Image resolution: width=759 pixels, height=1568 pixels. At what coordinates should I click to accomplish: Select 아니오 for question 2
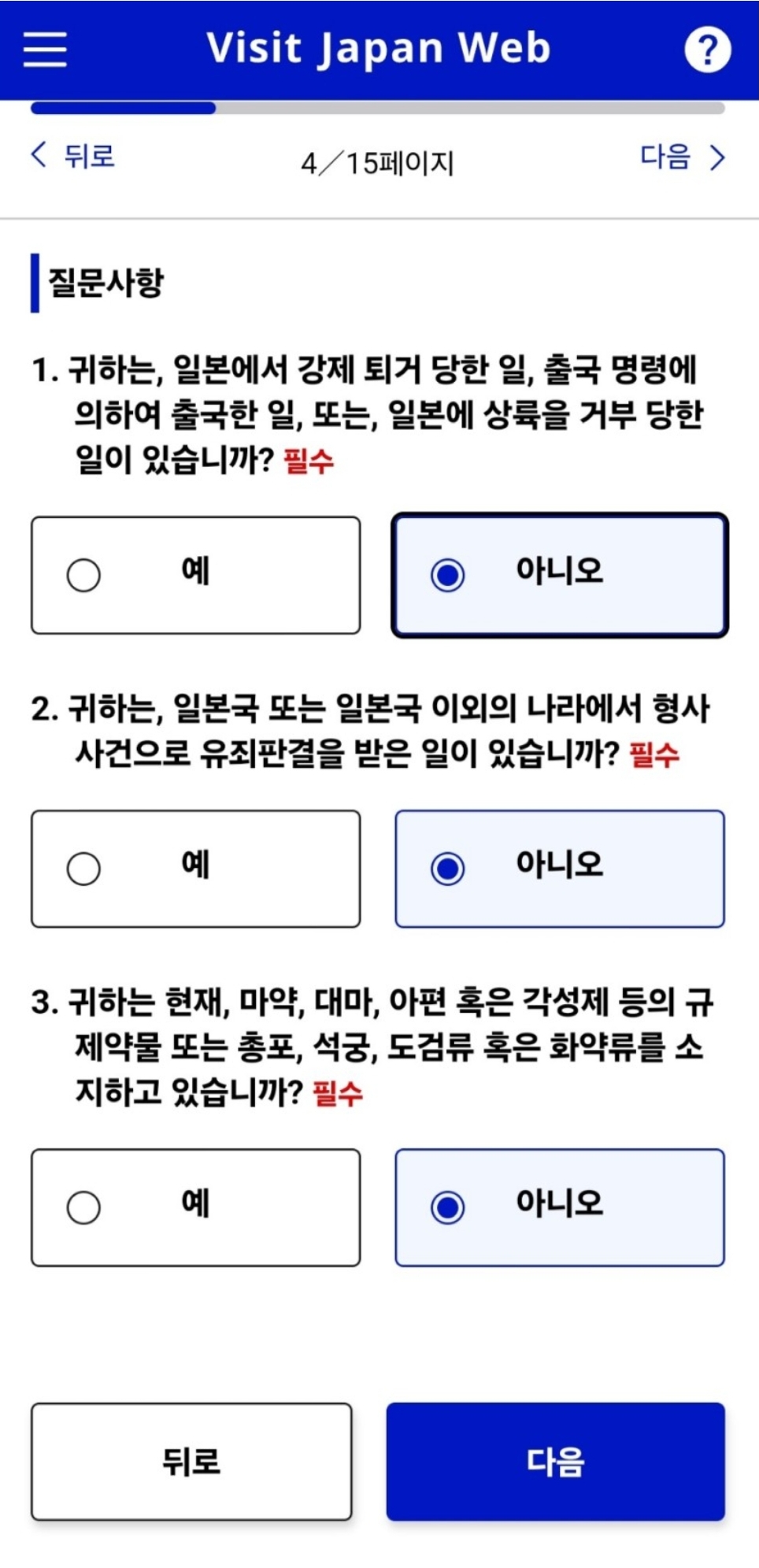click(560, 868)
